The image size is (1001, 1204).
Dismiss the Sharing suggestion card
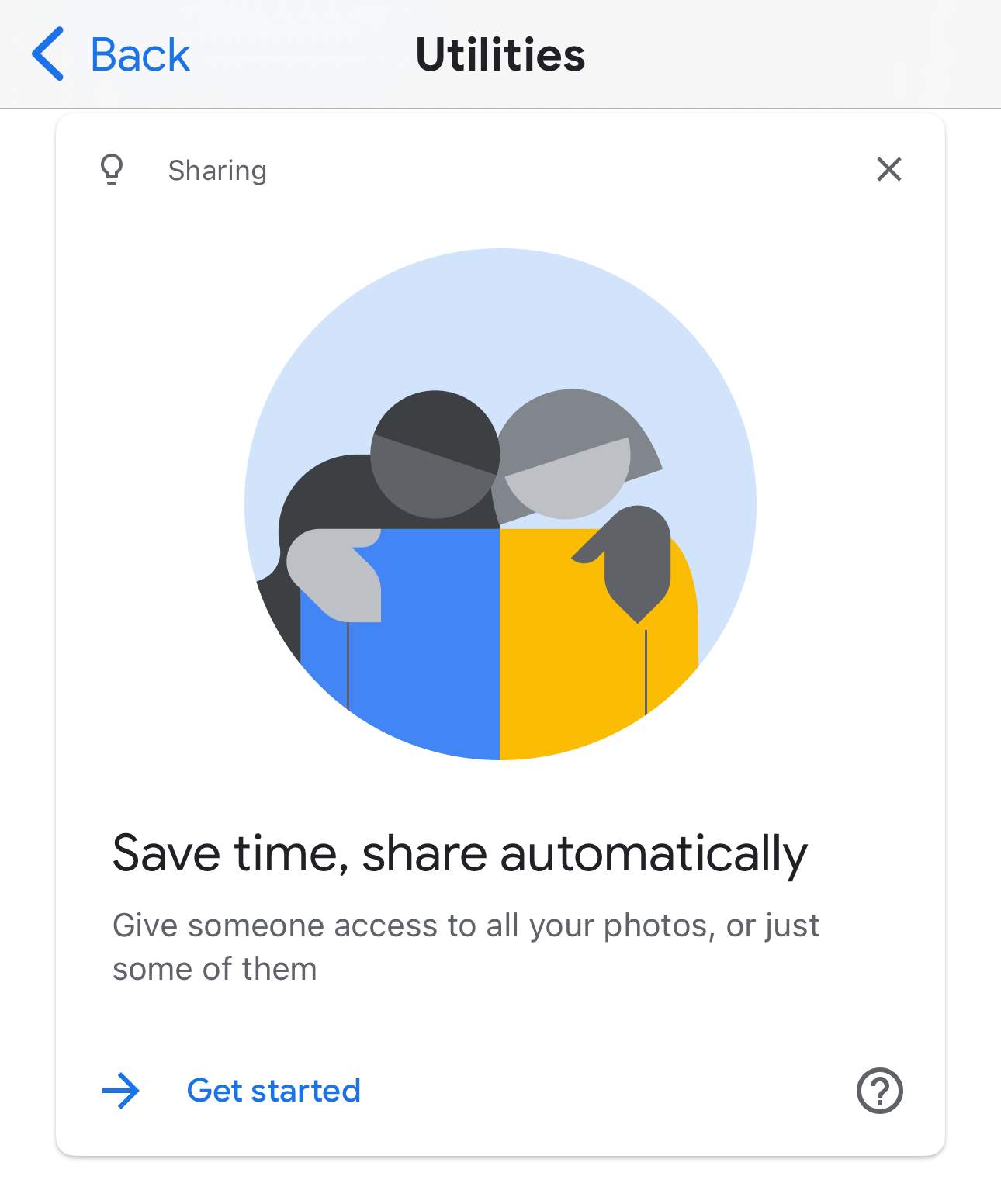point(888,169)
